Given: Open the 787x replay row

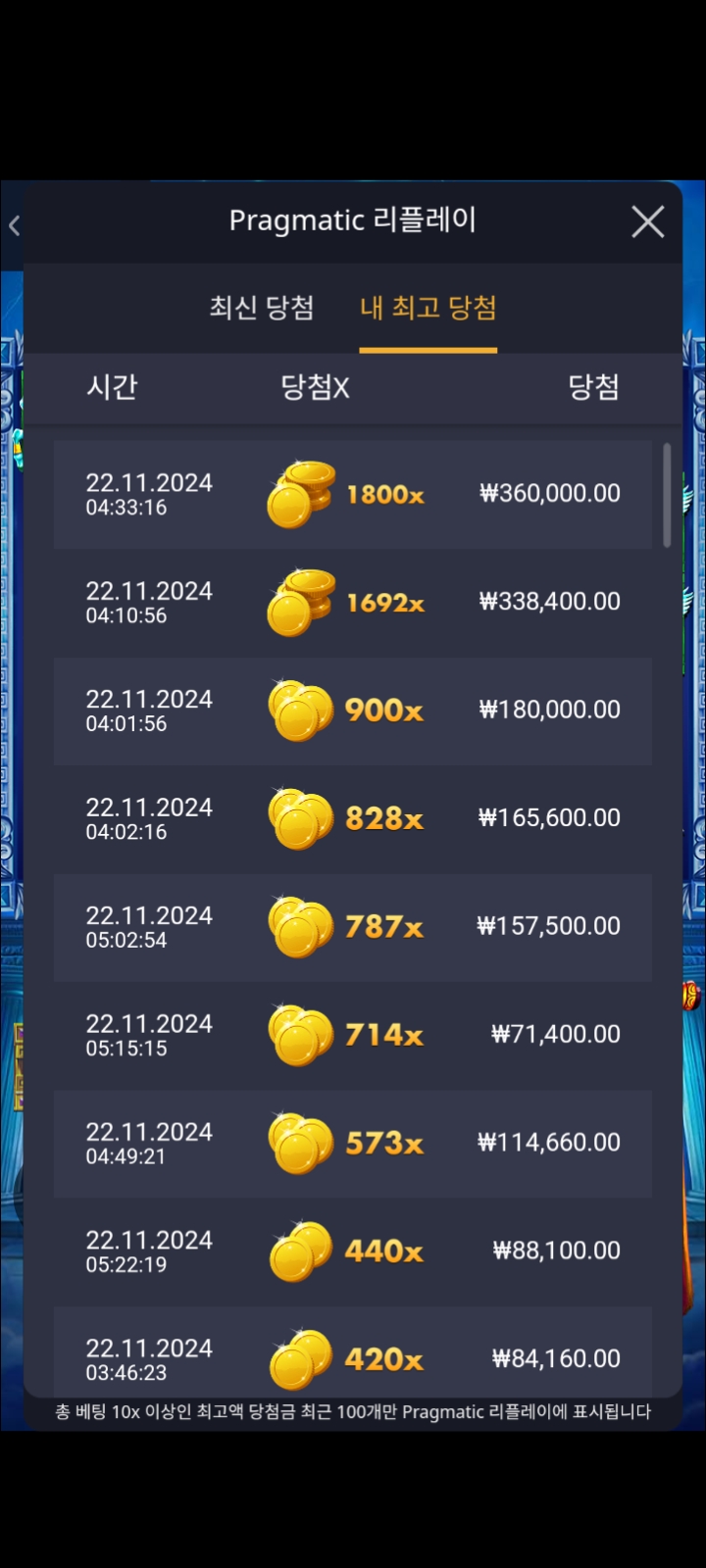Looking at the screenshot, I should coord(353,927).
